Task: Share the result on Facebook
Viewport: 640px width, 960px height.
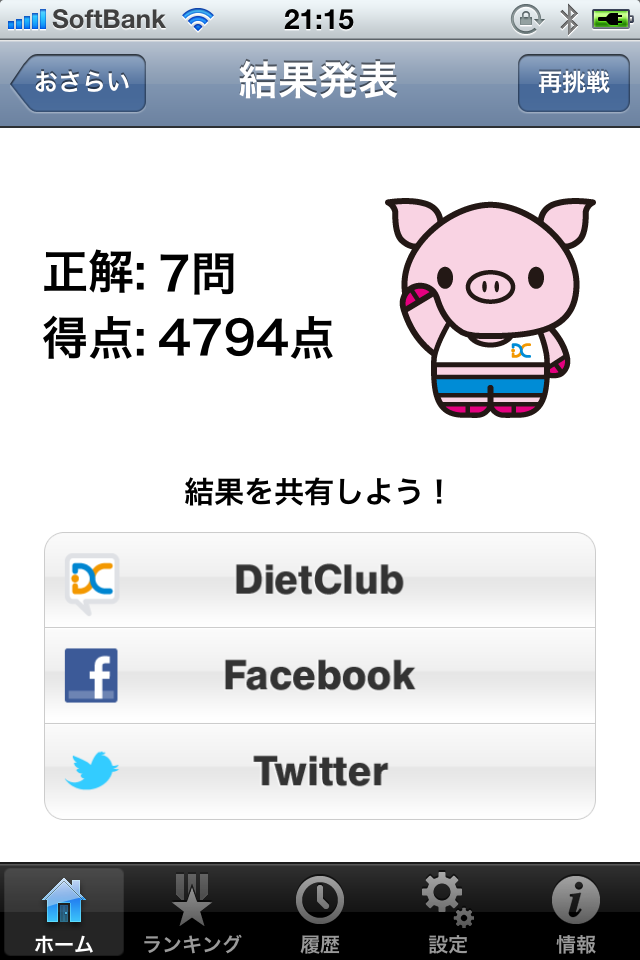Action: 320,675
